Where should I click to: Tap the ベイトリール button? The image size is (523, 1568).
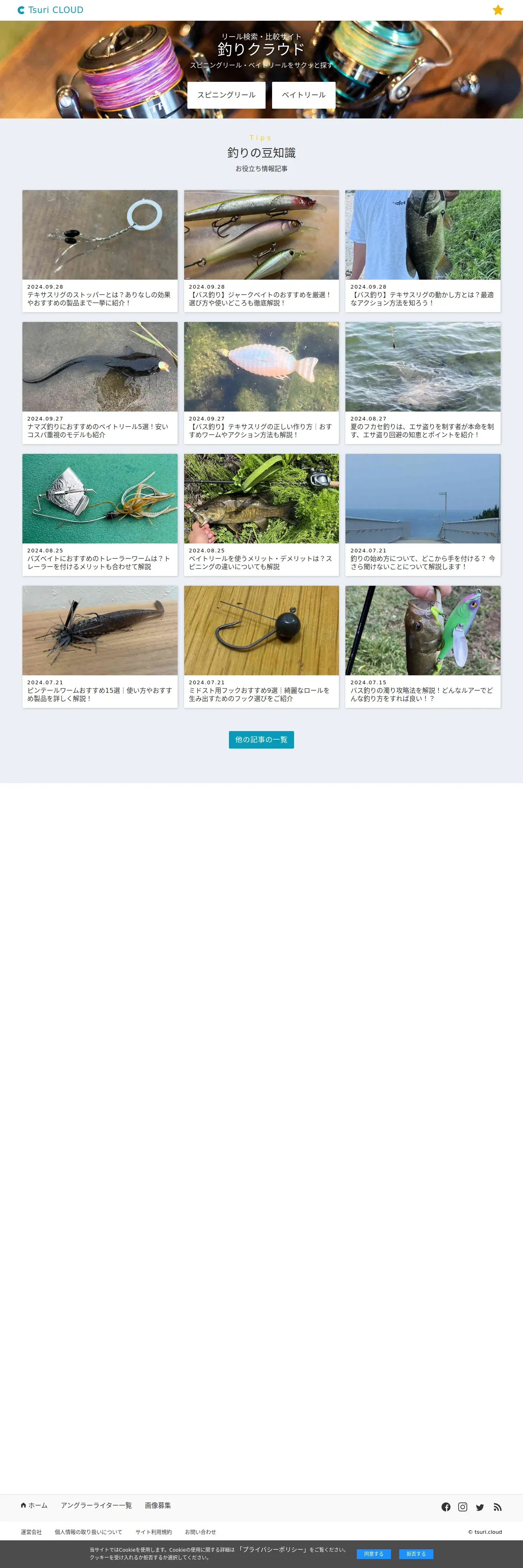pos(303,95)
